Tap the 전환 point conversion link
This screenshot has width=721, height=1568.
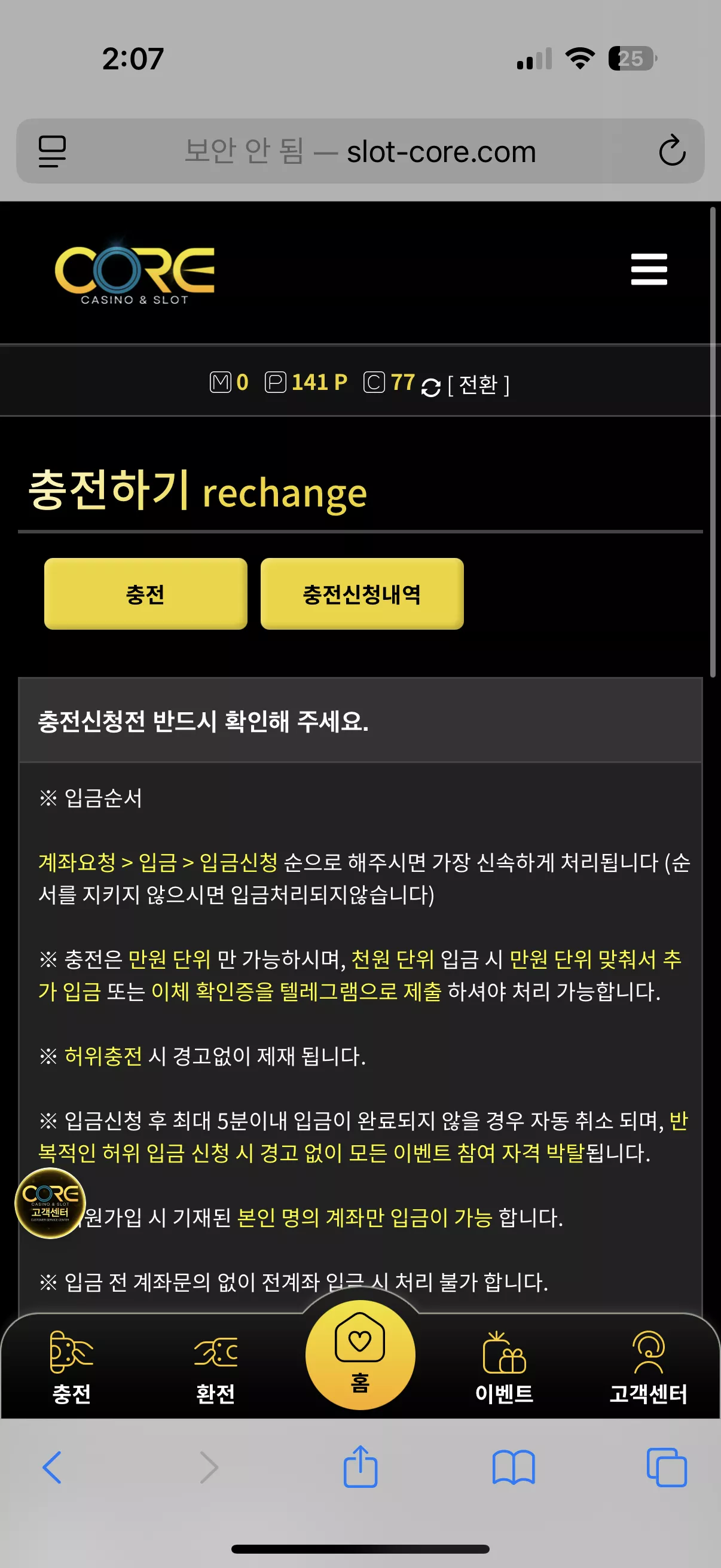tap(466, 385)
